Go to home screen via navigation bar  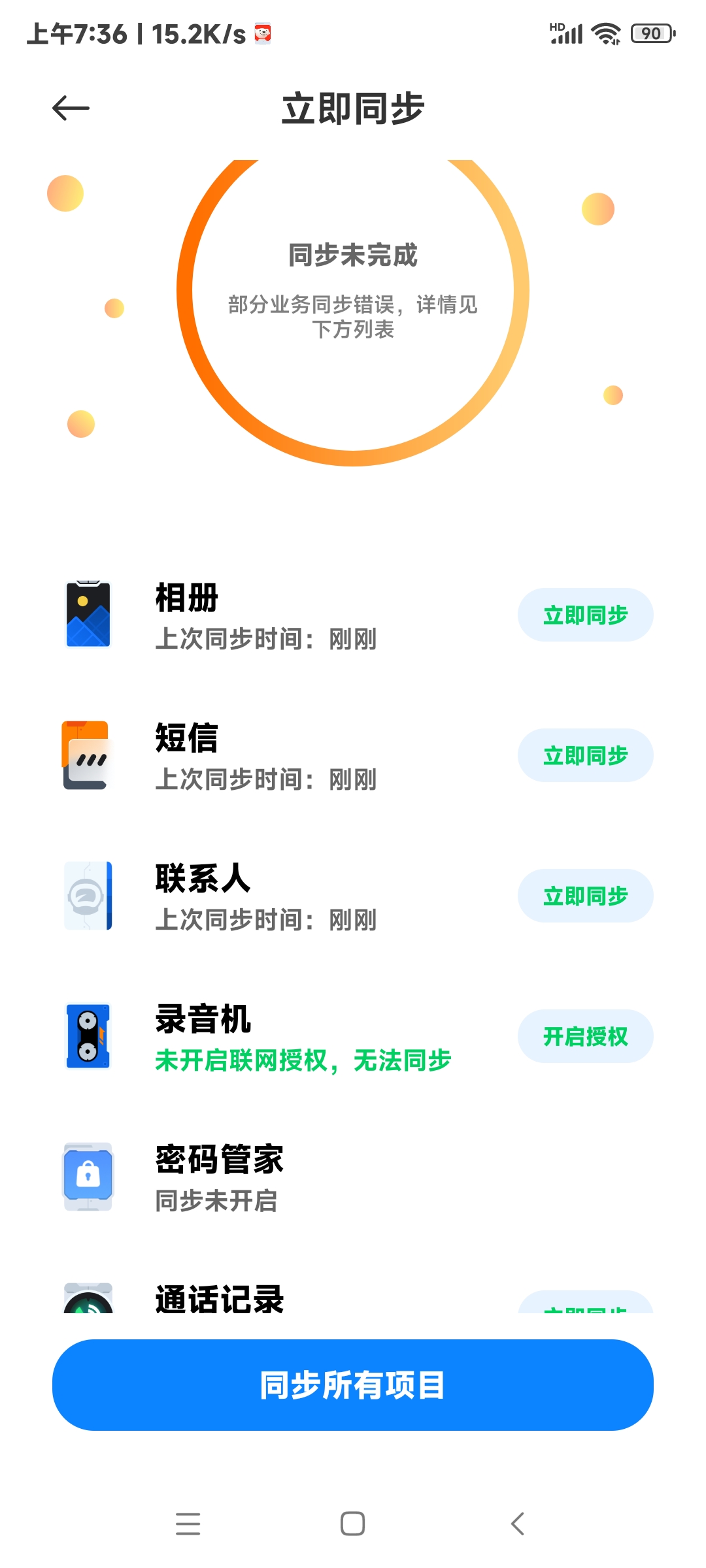coord(353,1524)
